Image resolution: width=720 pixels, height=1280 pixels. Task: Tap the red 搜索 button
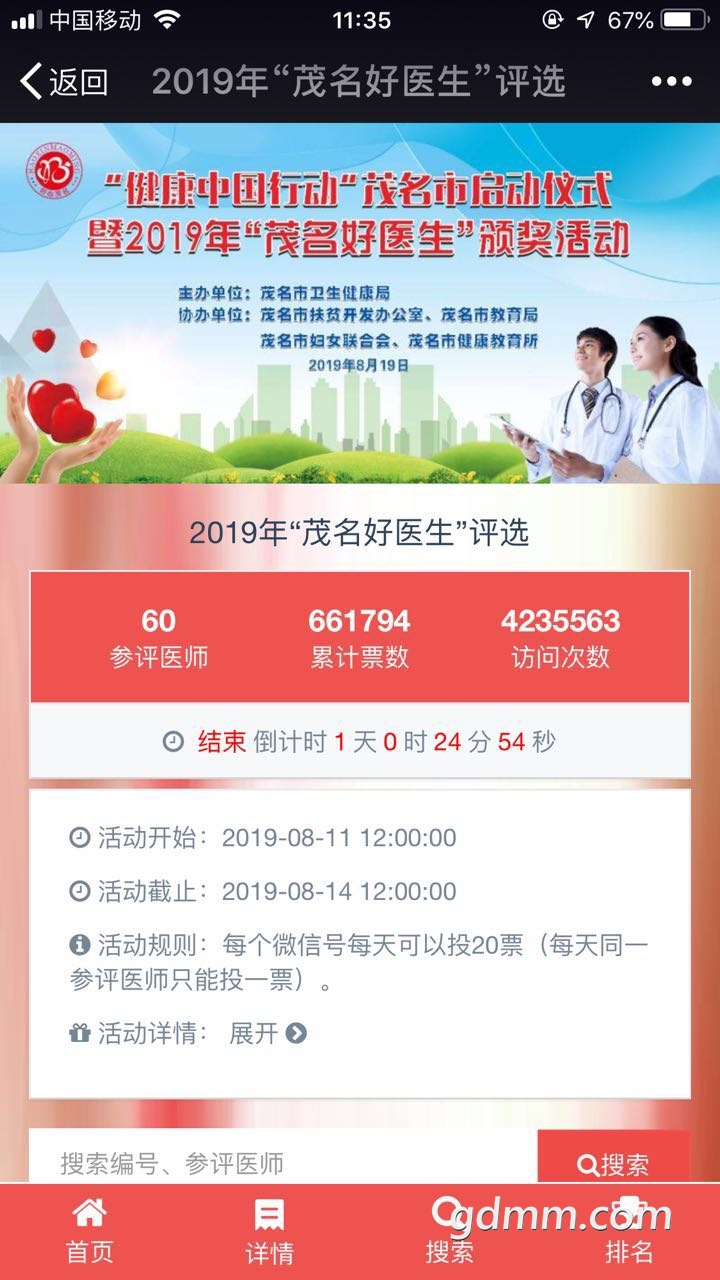[613, 1163]
